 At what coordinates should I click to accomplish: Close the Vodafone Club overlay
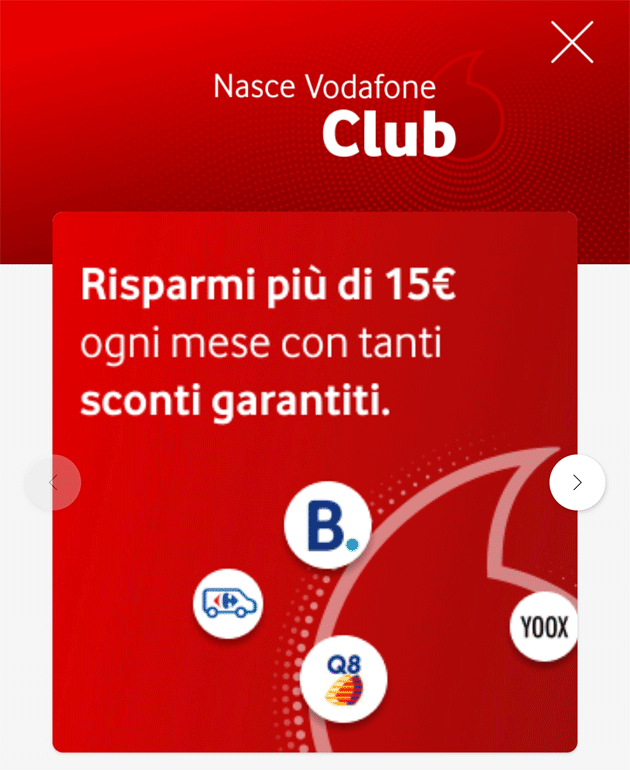[x=572, y=42]
